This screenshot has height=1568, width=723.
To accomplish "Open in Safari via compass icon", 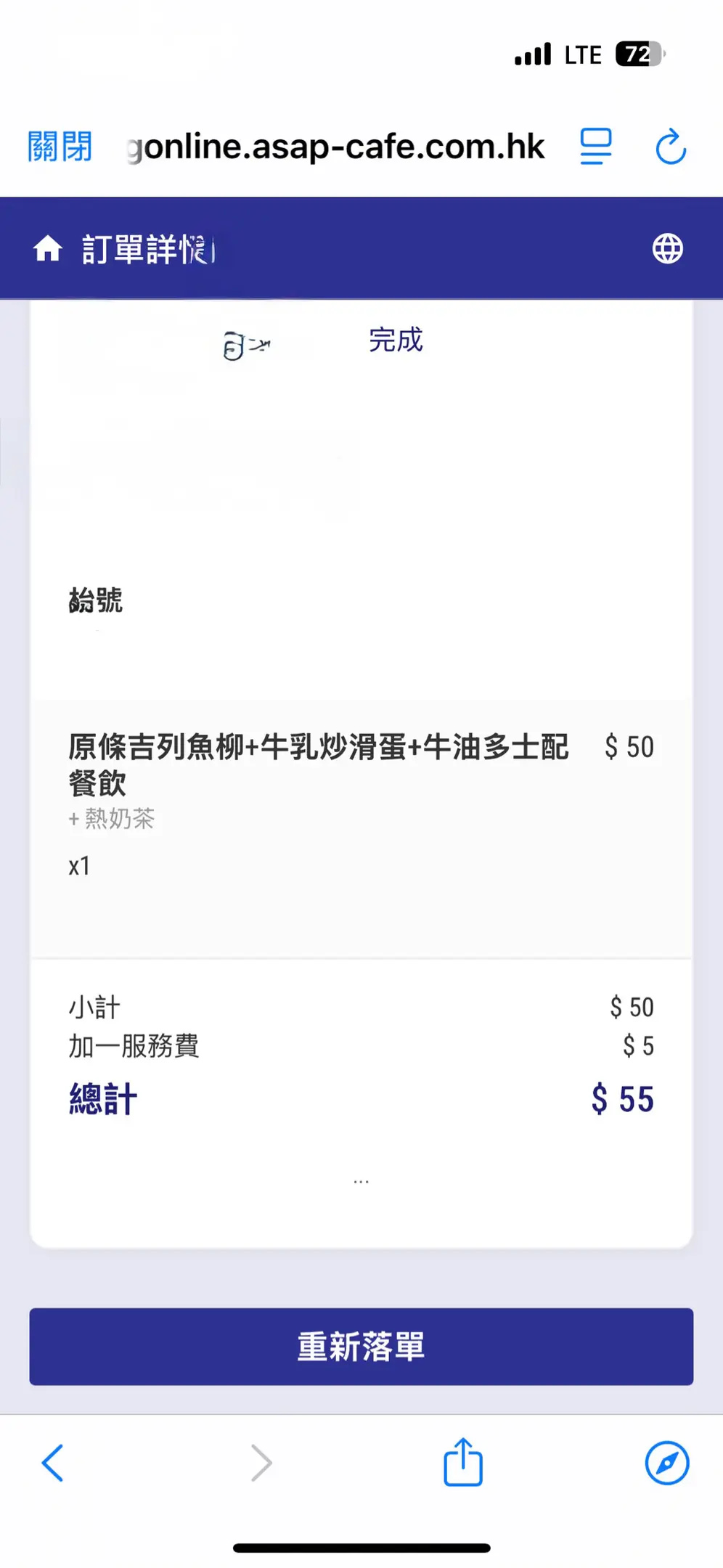I will 666,1463.
